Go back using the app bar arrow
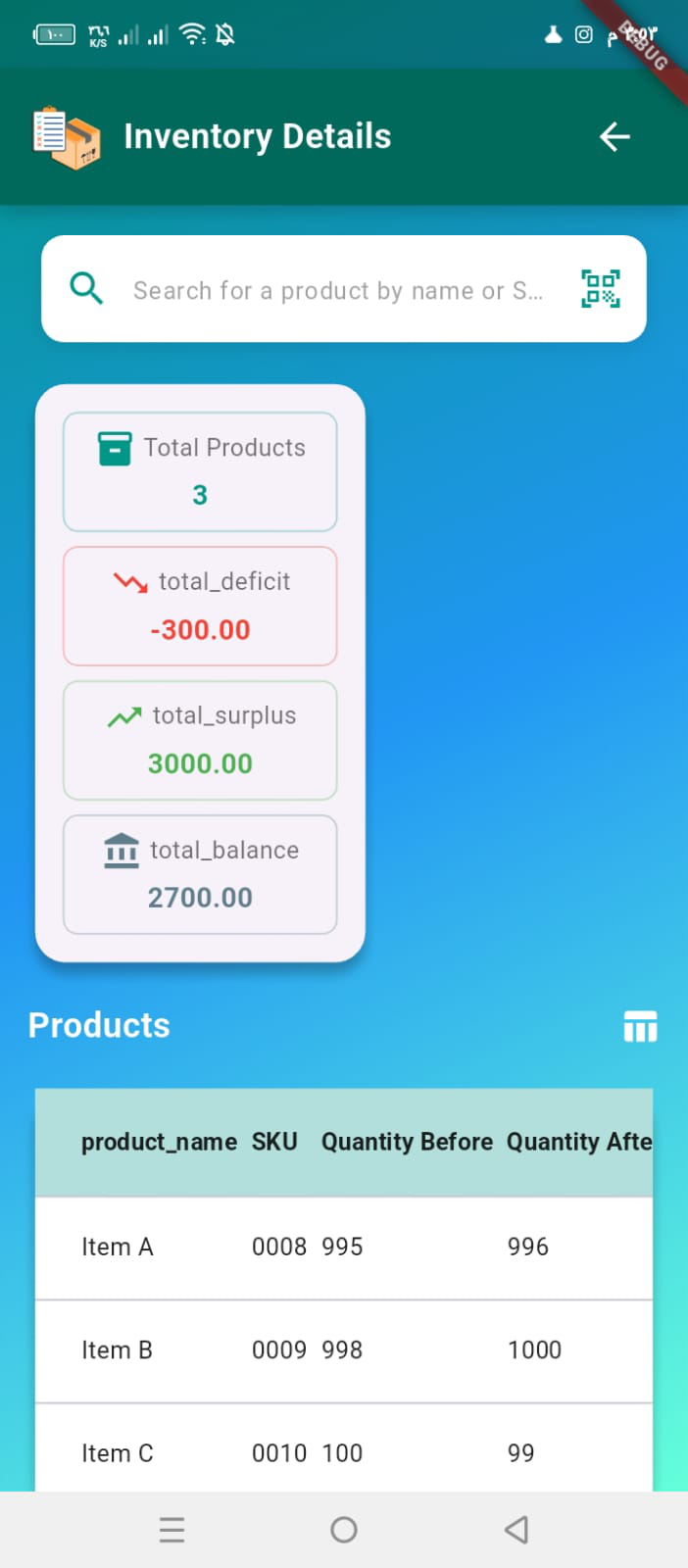Image resolution: width=688 pixels, height=1568 pixels. [x=614, y=137]
